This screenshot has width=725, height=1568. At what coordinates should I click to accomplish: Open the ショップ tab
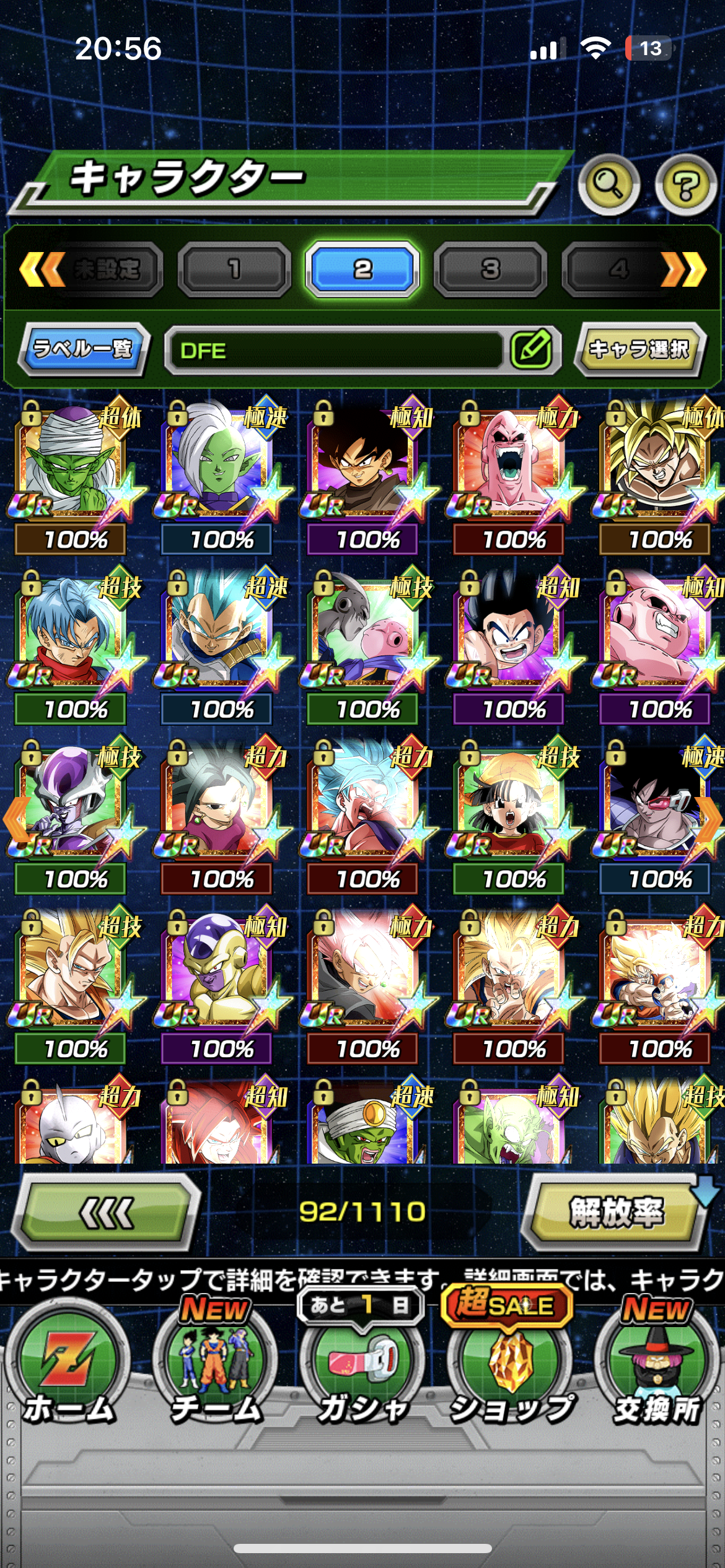tap(510, 1365)
